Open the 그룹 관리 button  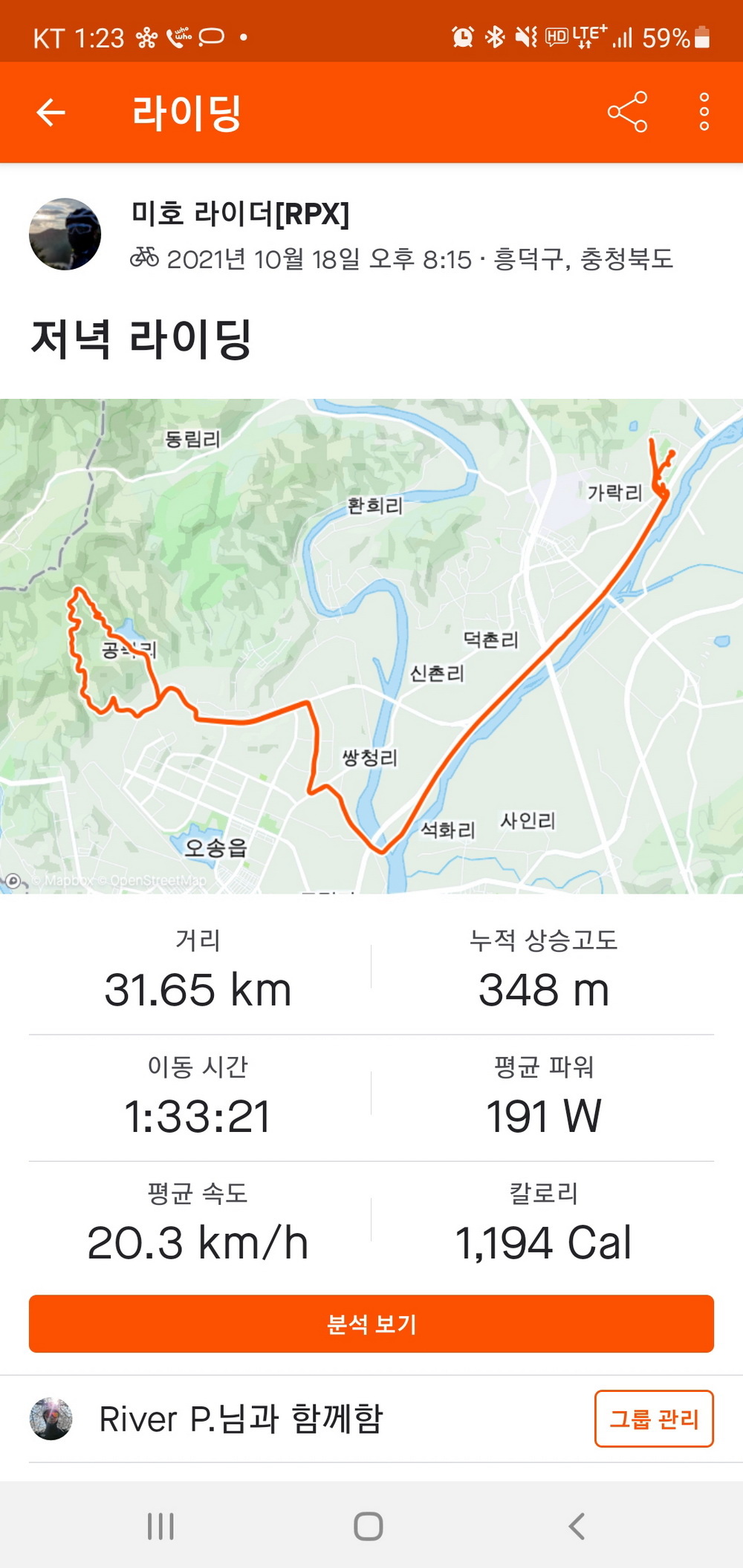pos(654,1419)
